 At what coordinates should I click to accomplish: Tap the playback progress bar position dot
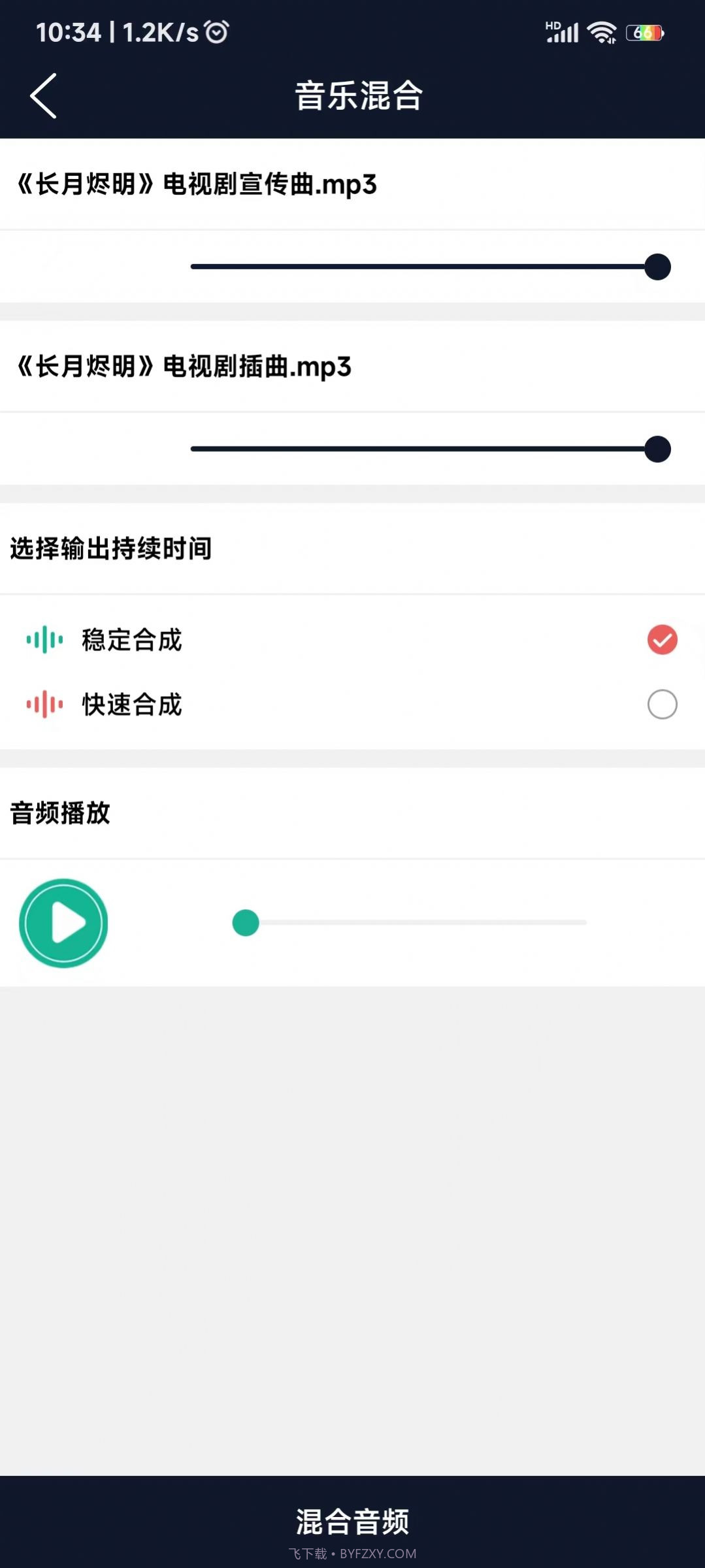(x=246, y=922)
